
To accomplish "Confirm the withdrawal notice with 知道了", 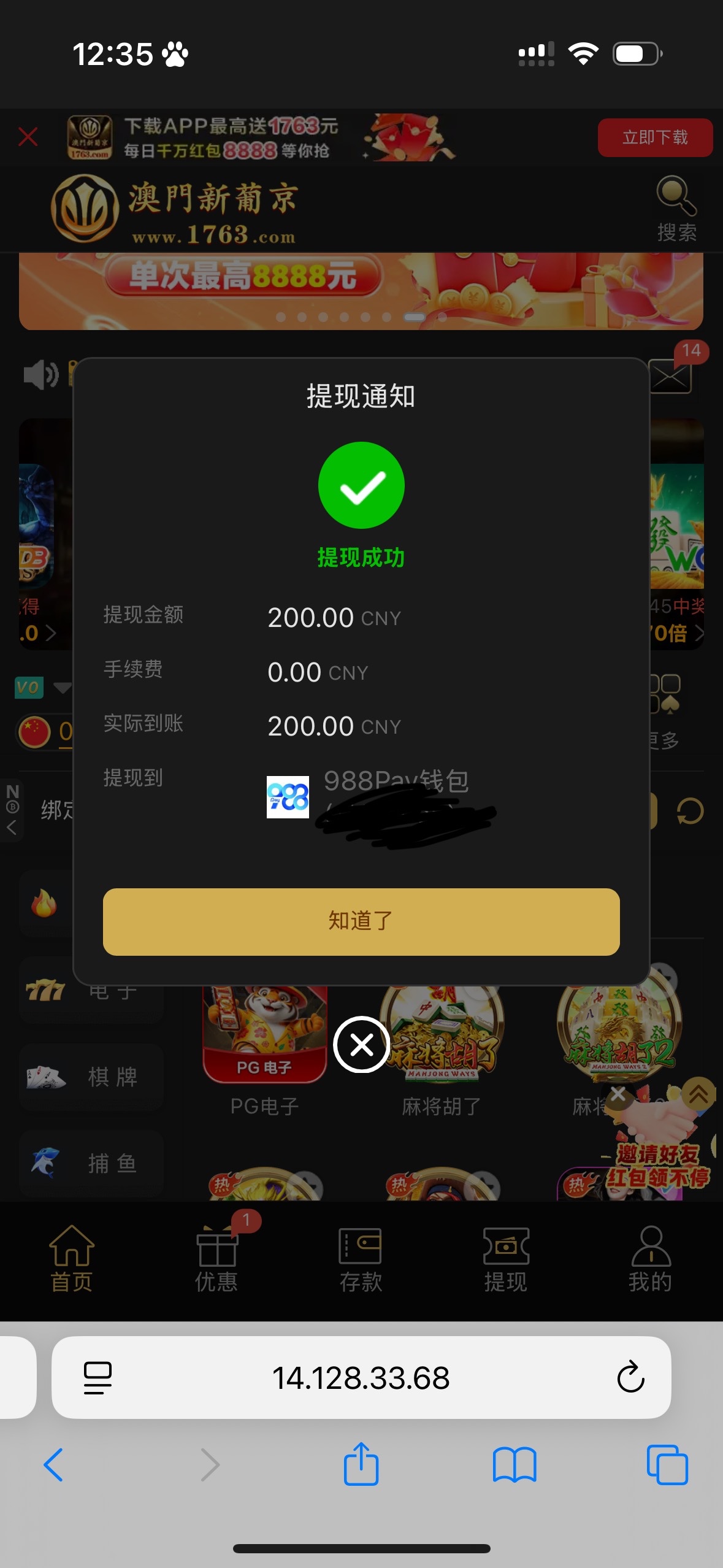I will pyautogui.click(x=361, y=921).
